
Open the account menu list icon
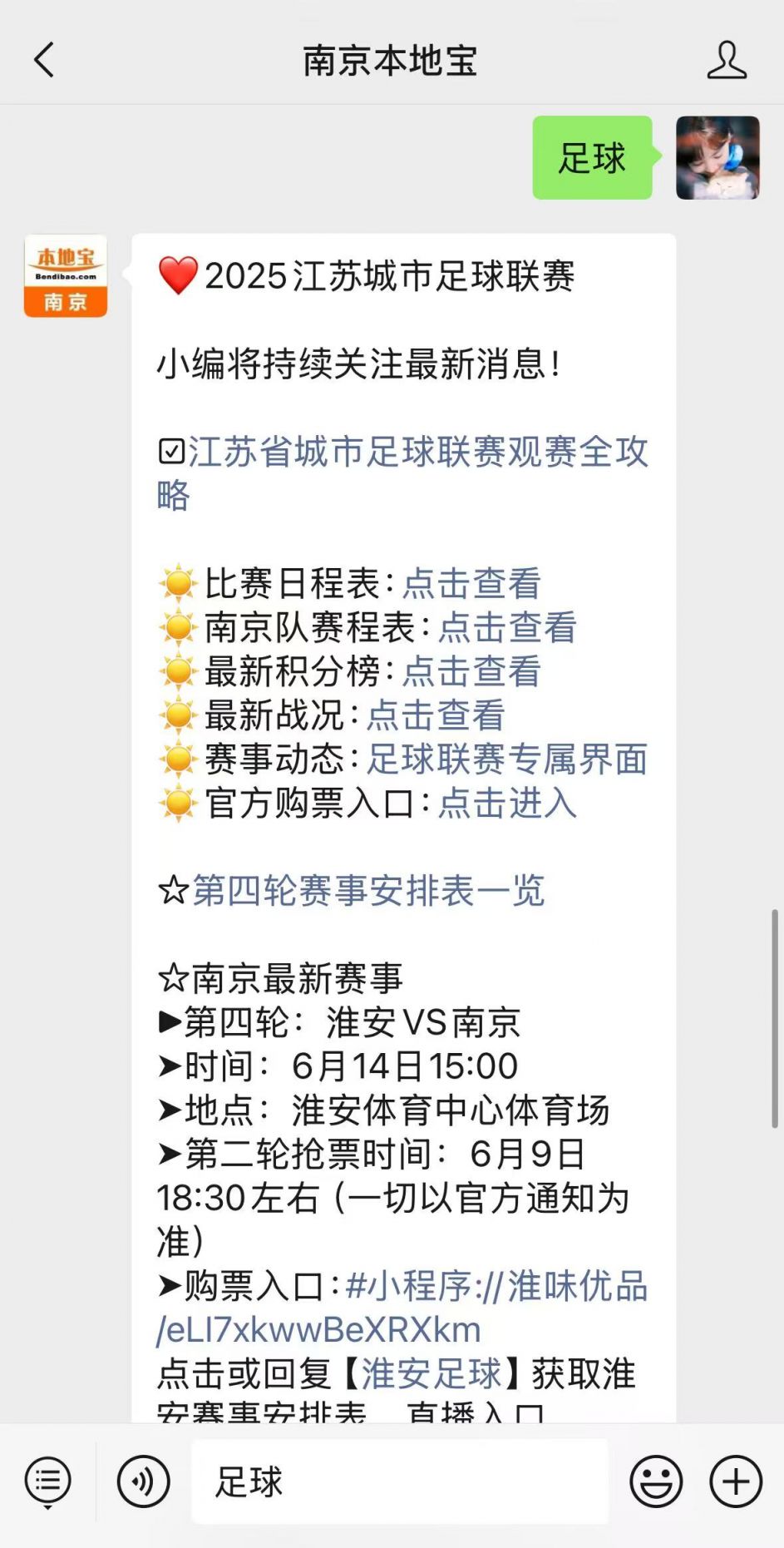[48, 1481]
